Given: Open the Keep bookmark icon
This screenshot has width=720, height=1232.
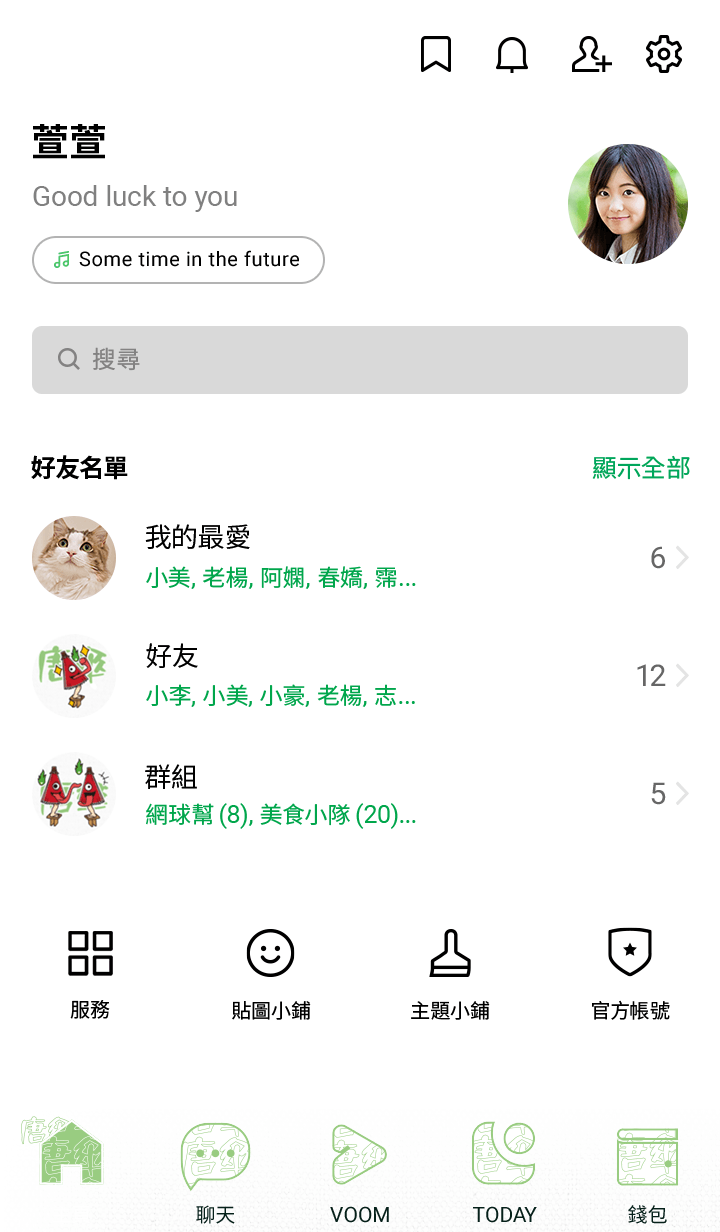Looking at the screenshot, I should [436, 54].
